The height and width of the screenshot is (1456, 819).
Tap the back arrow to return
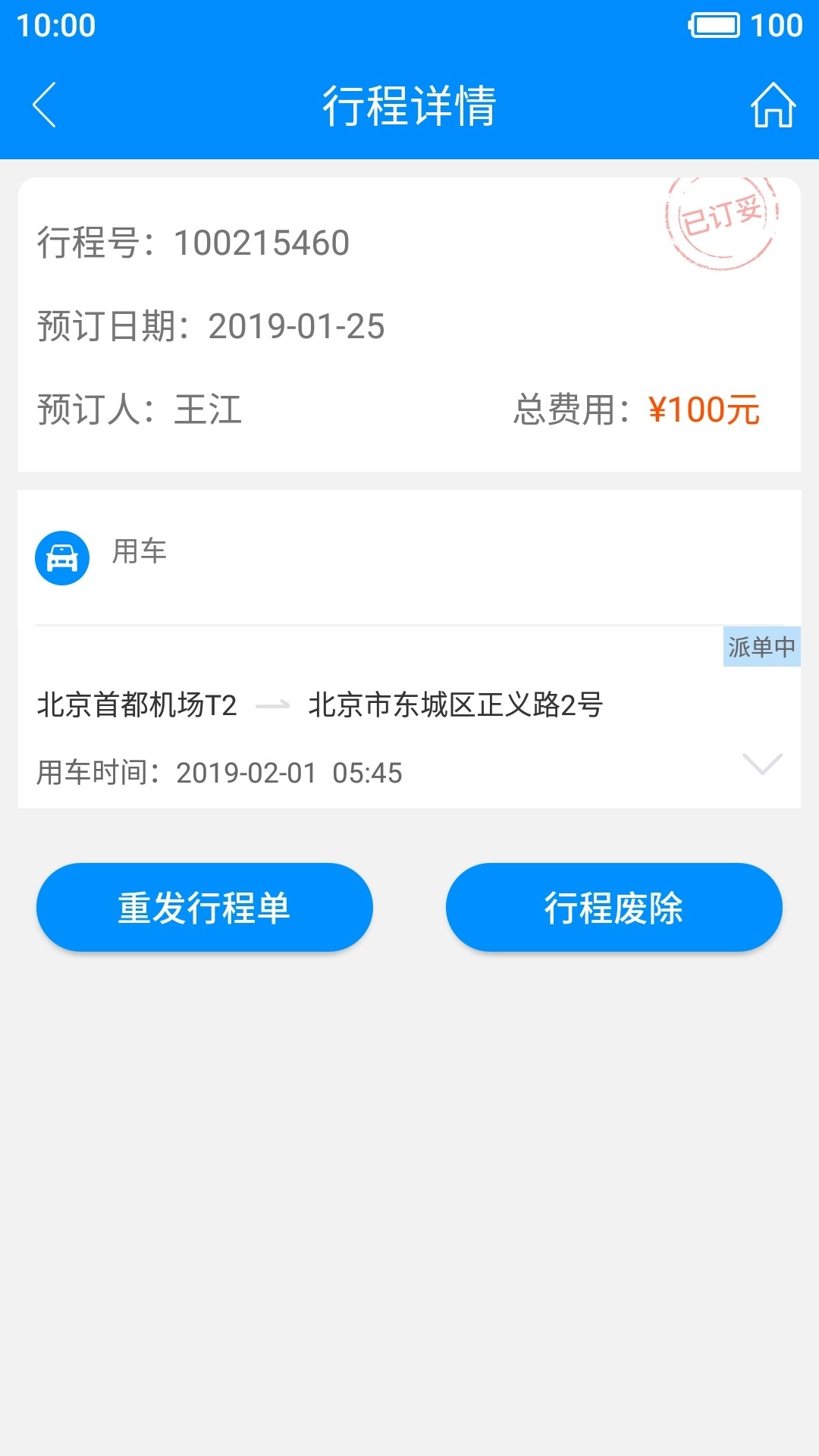(43, 106)
